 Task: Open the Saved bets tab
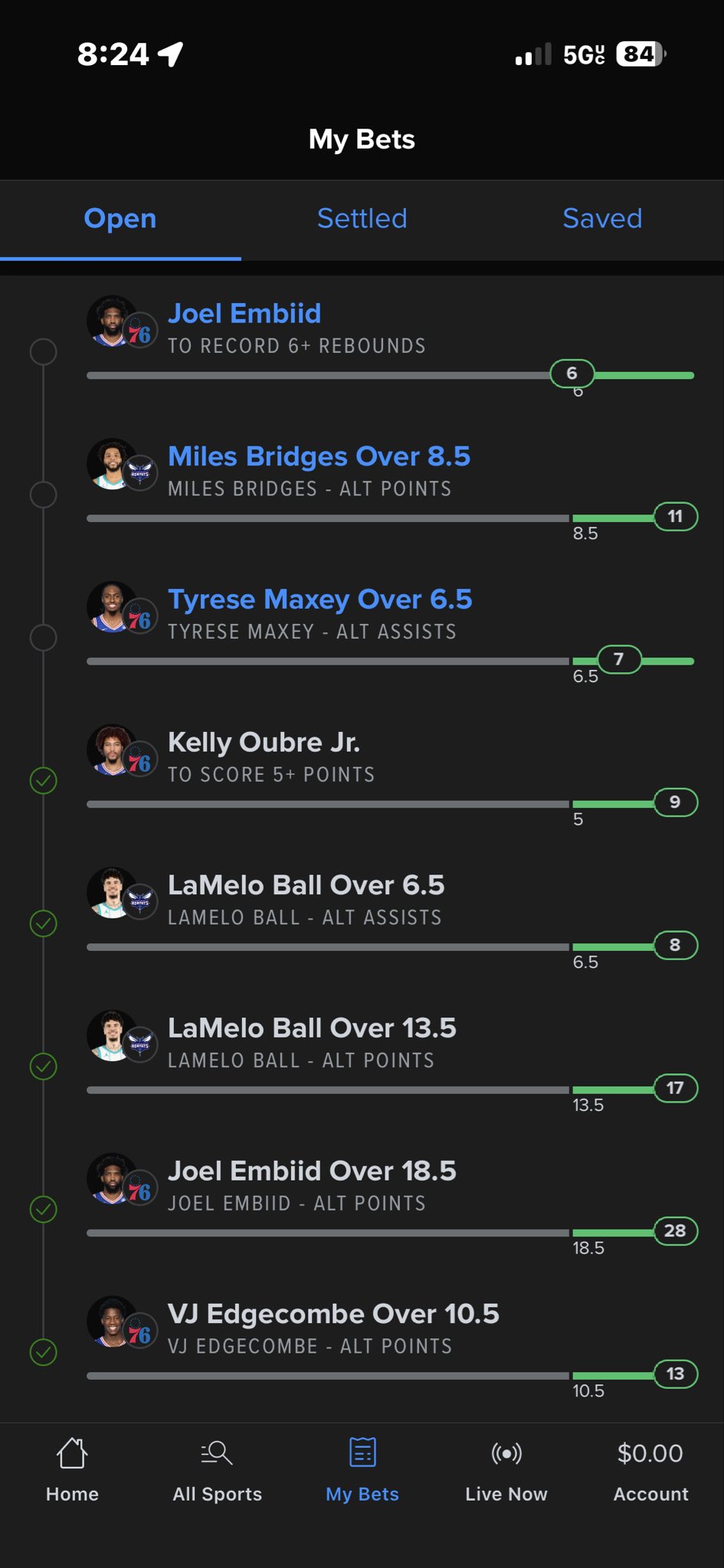[x=602, y=219]
